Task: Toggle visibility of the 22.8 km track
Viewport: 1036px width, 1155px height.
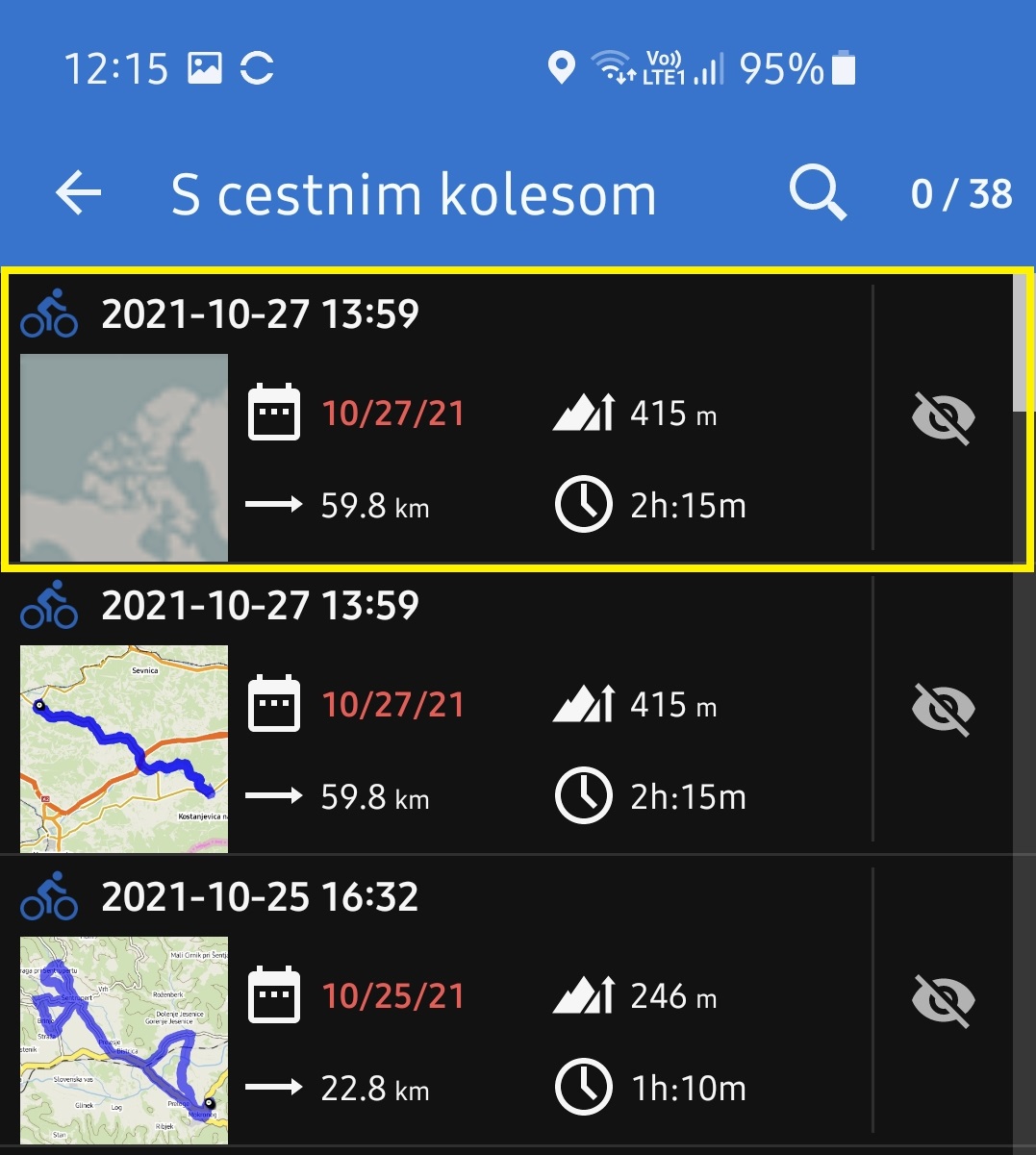Action: point(943,1000)
